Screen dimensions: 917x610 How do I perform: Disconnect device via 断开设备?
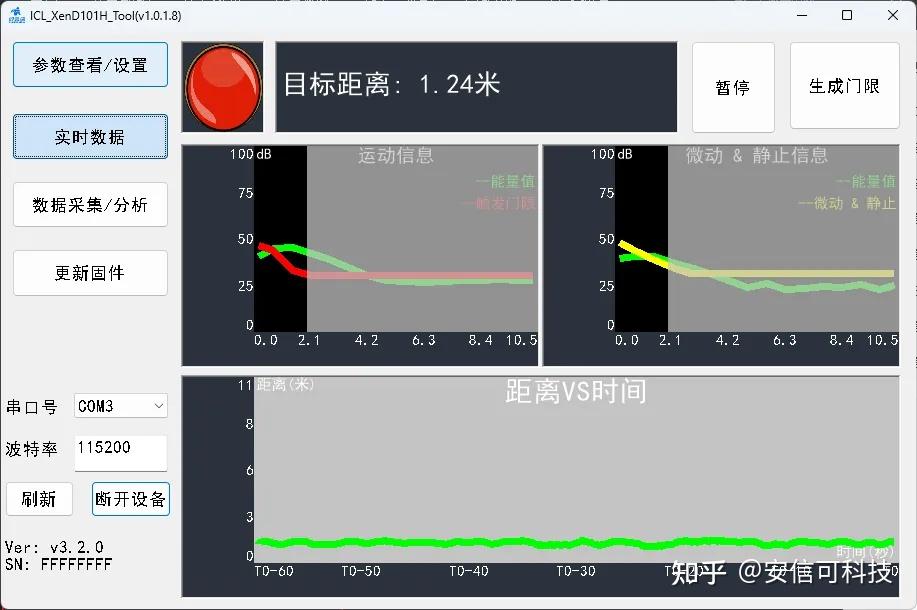tap(131, 498)
